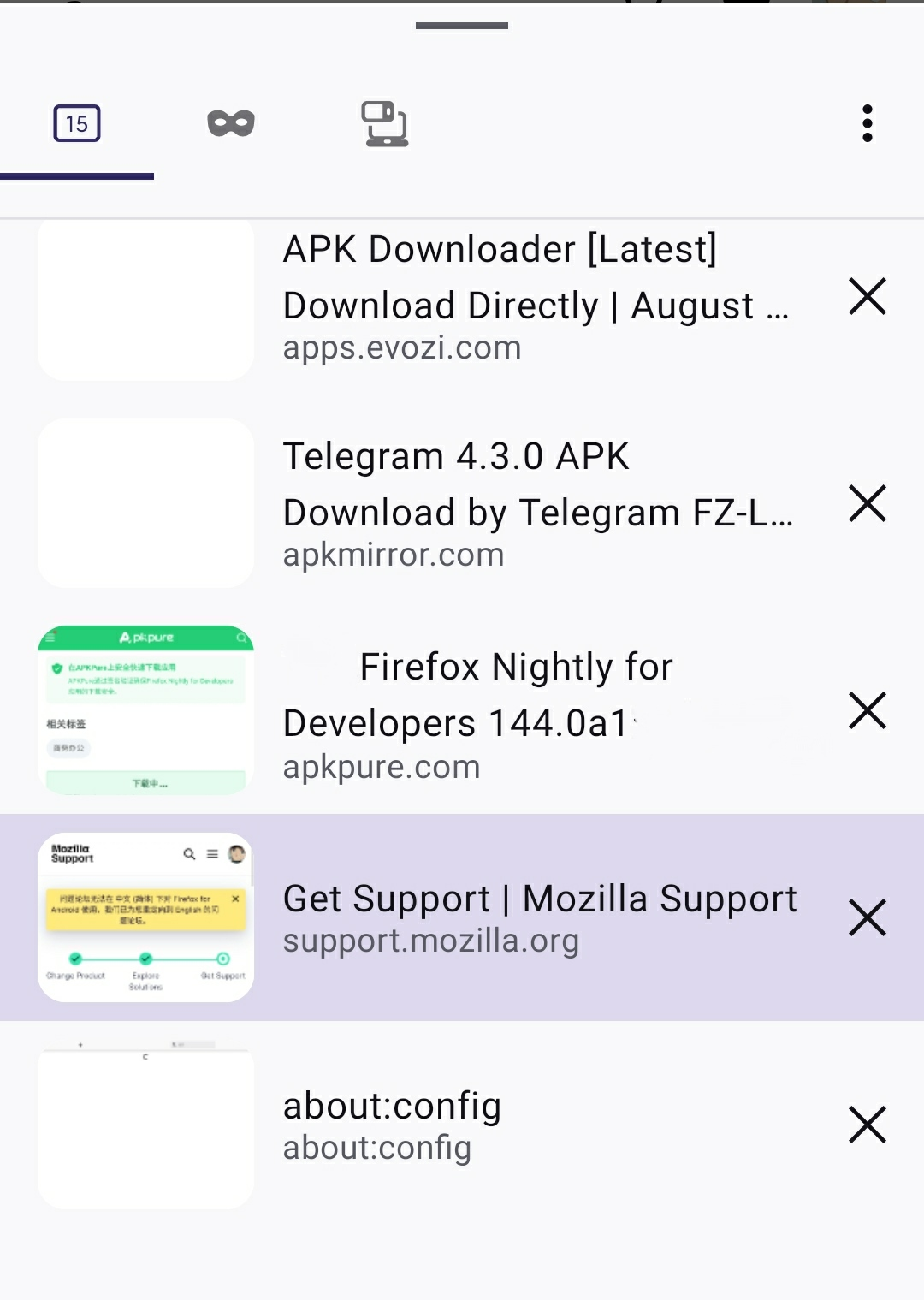Close the about:config tab
Image resolution: width=924 pixels, height=1300 pixels.
tap(868, 1125)
